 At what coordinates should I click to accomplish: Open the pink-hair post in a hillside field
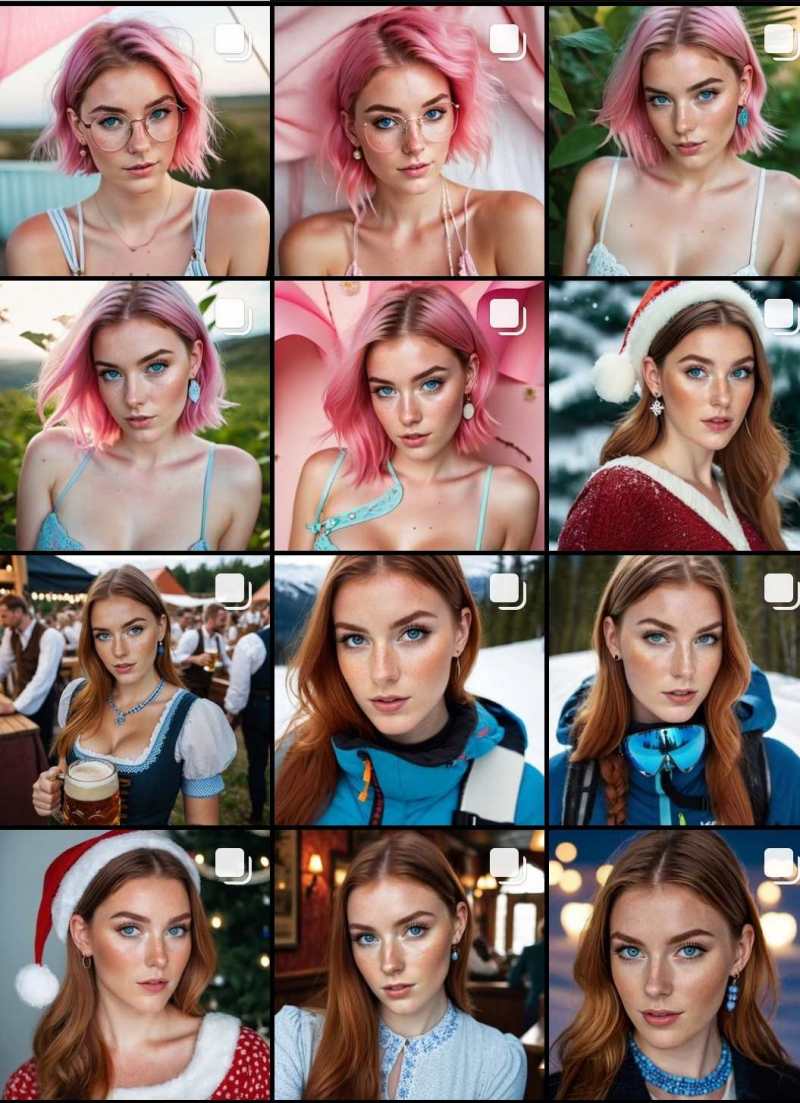coord(134,415)
